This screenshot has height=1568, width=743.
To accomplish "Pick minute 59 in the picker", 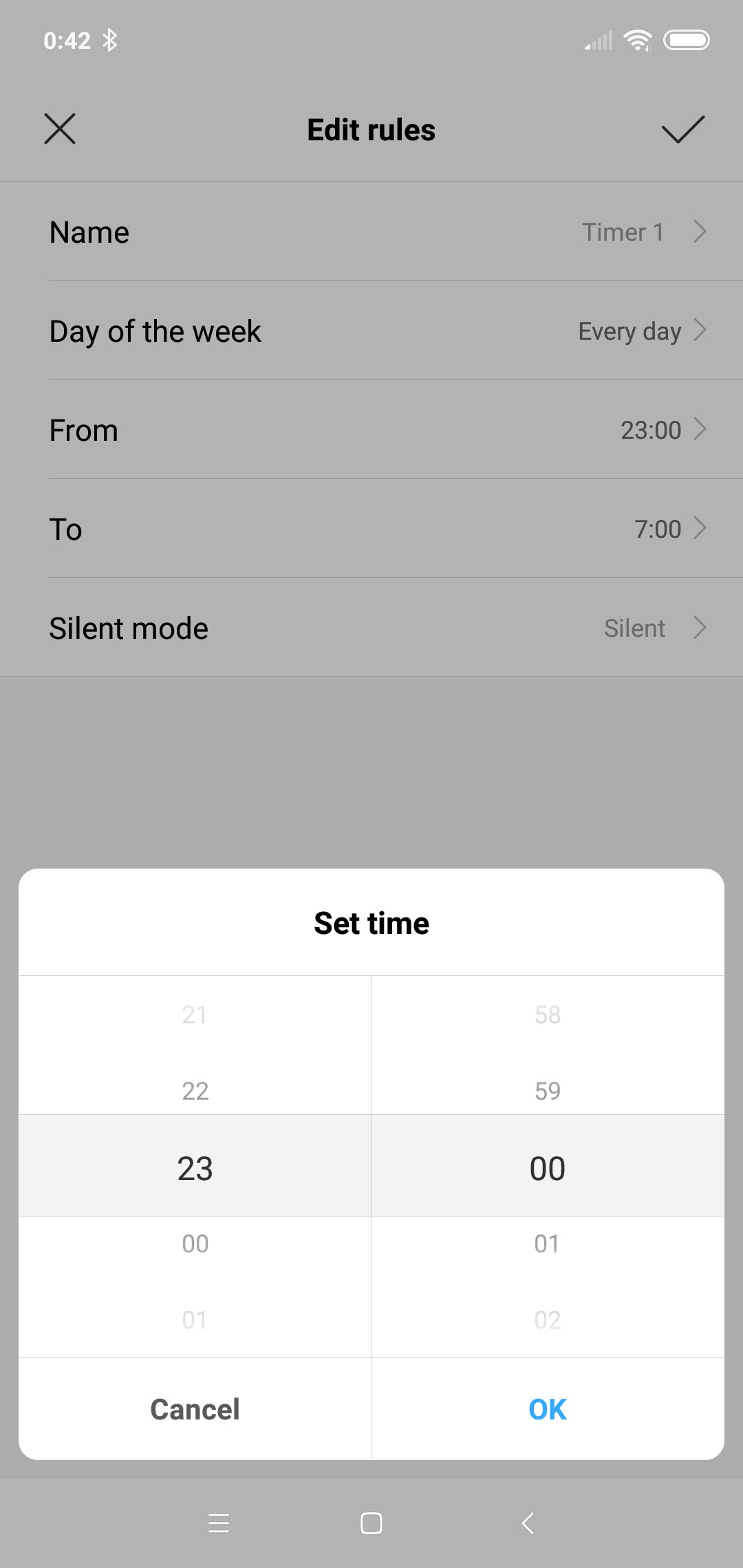I will click(548, 1091).
